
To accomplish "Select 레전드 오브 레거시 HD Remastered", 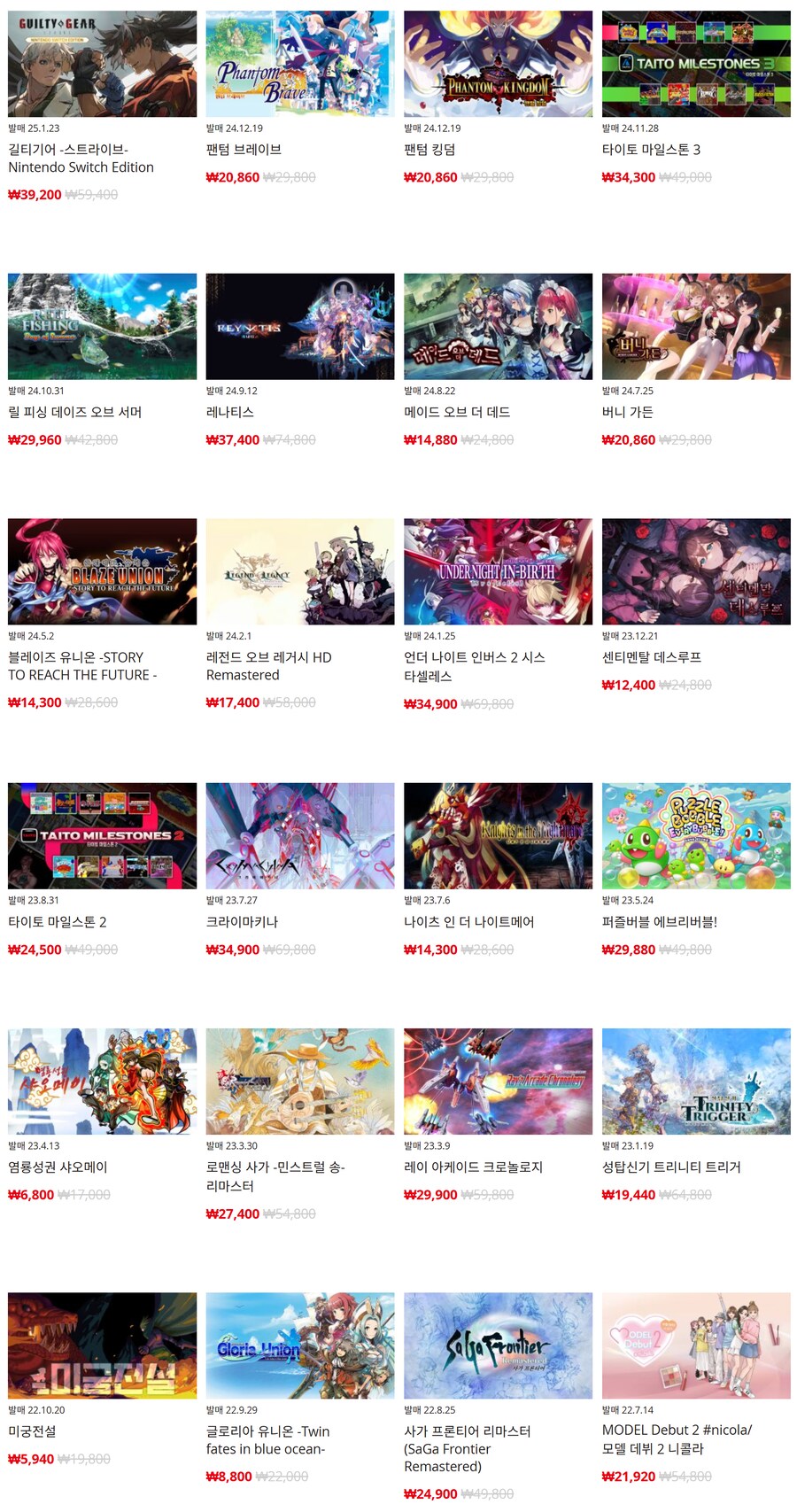I will (299, 571).
